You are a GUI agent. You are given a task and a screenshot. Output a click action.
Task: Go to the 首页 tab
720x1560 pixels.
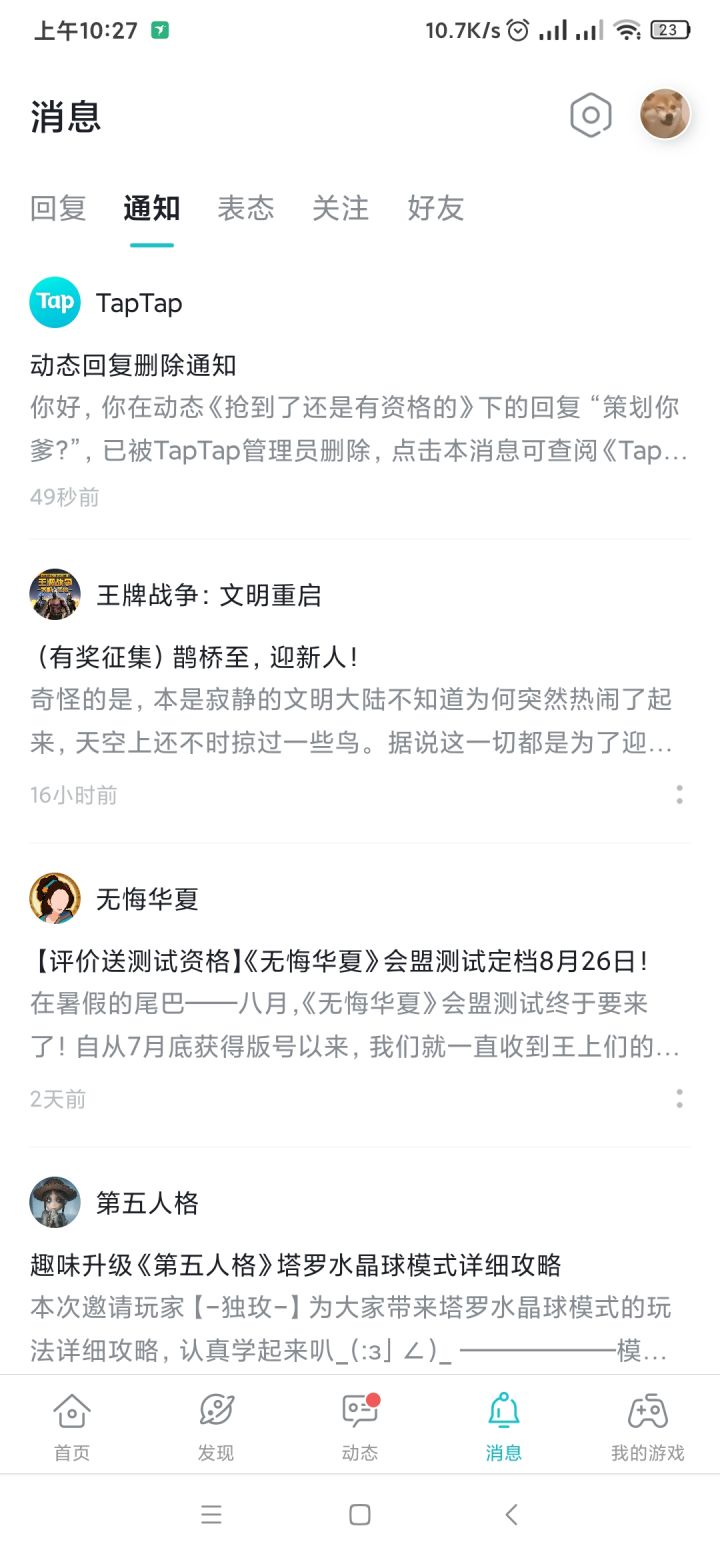tap(72, 1425)
